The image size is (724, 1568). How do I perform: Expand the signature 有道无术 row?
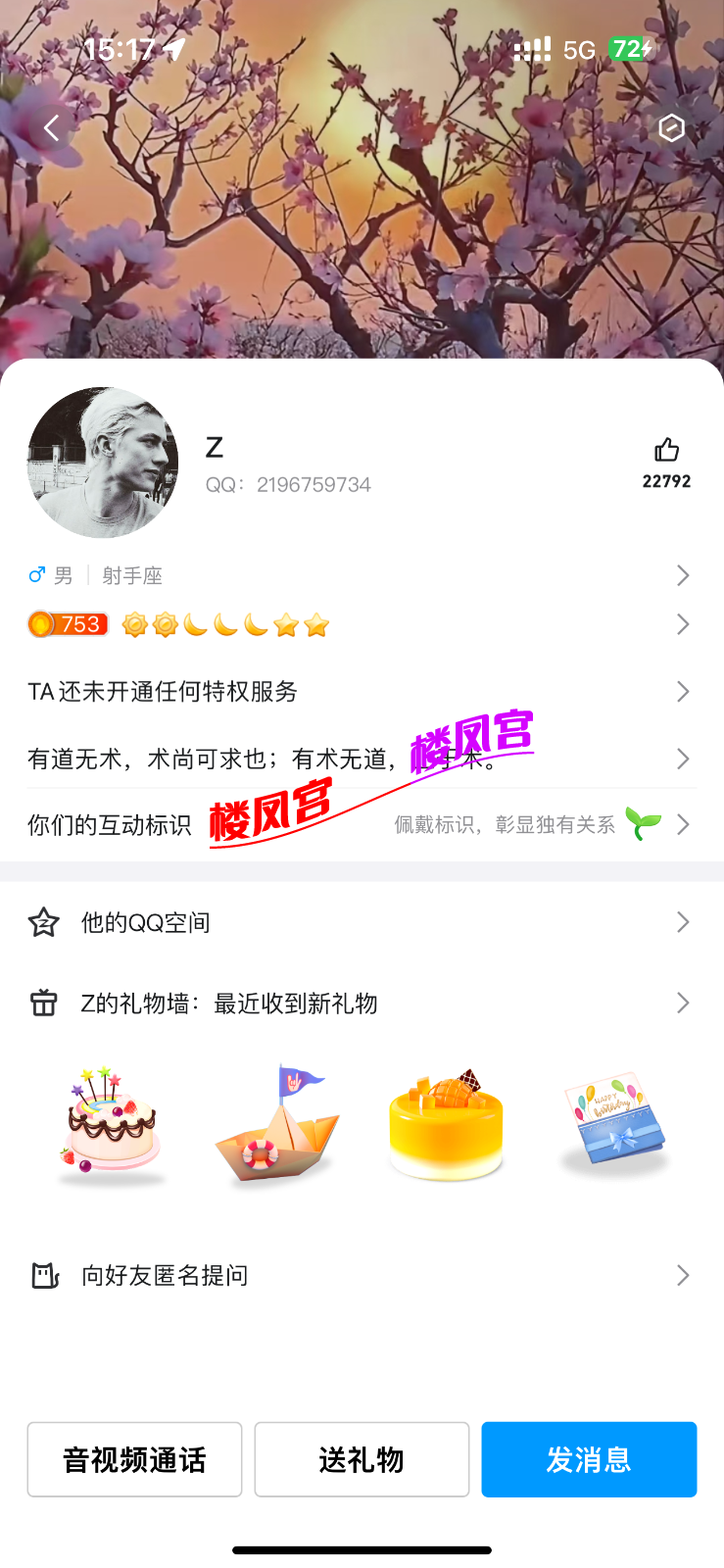361,759
